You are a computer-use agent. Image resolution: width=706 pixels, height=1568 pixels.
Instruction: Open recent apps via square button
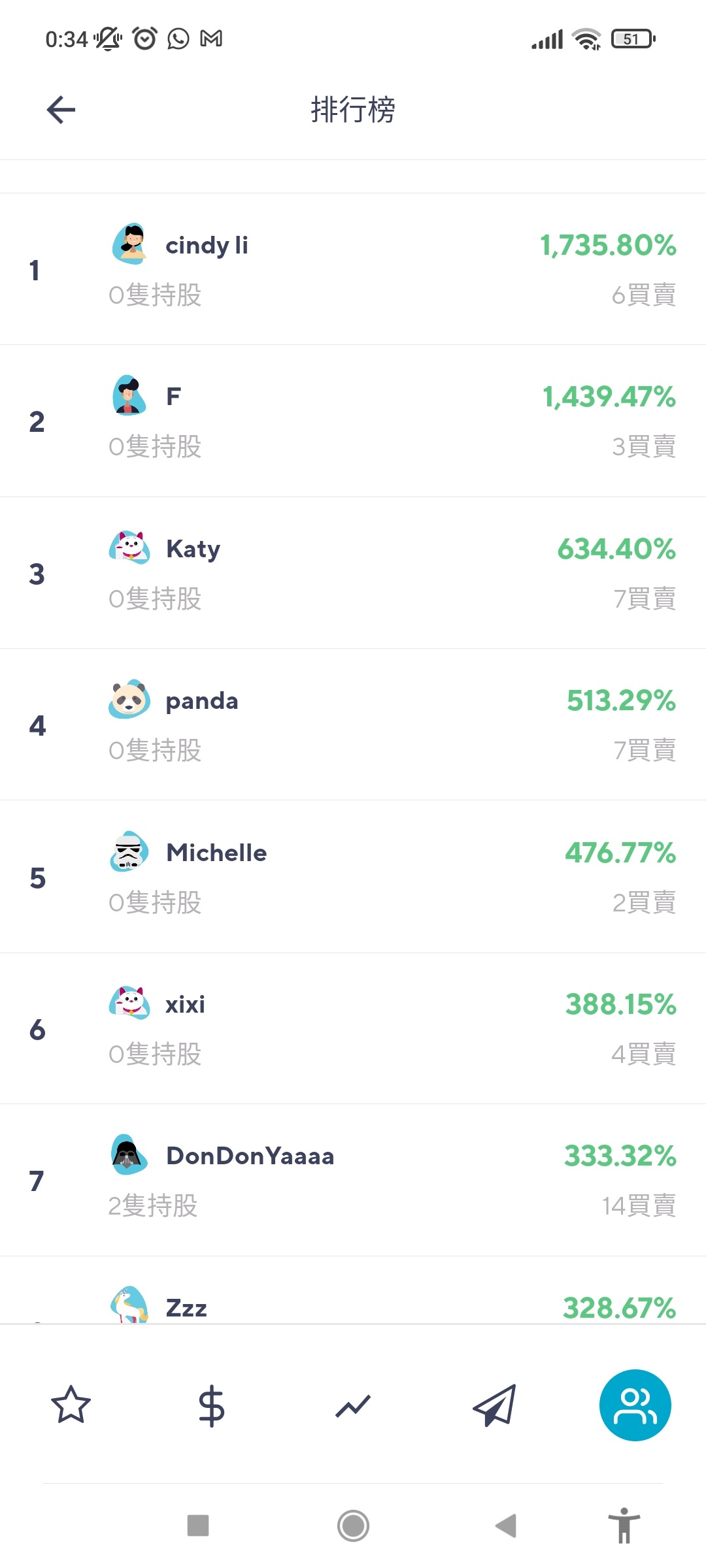tap(198, 1526)
